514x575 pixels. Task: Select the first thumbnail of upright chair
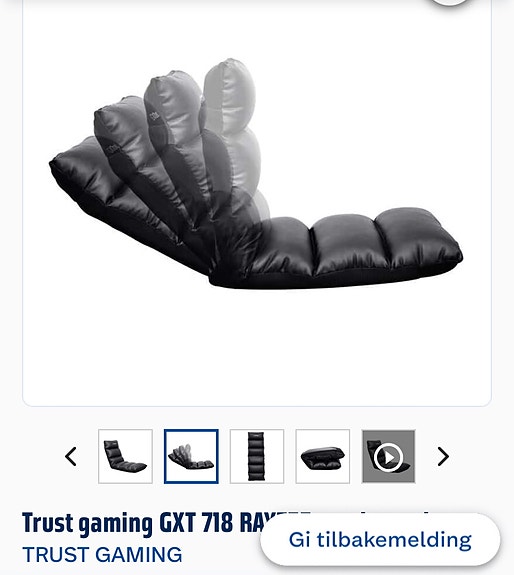(x=125, y=457)
